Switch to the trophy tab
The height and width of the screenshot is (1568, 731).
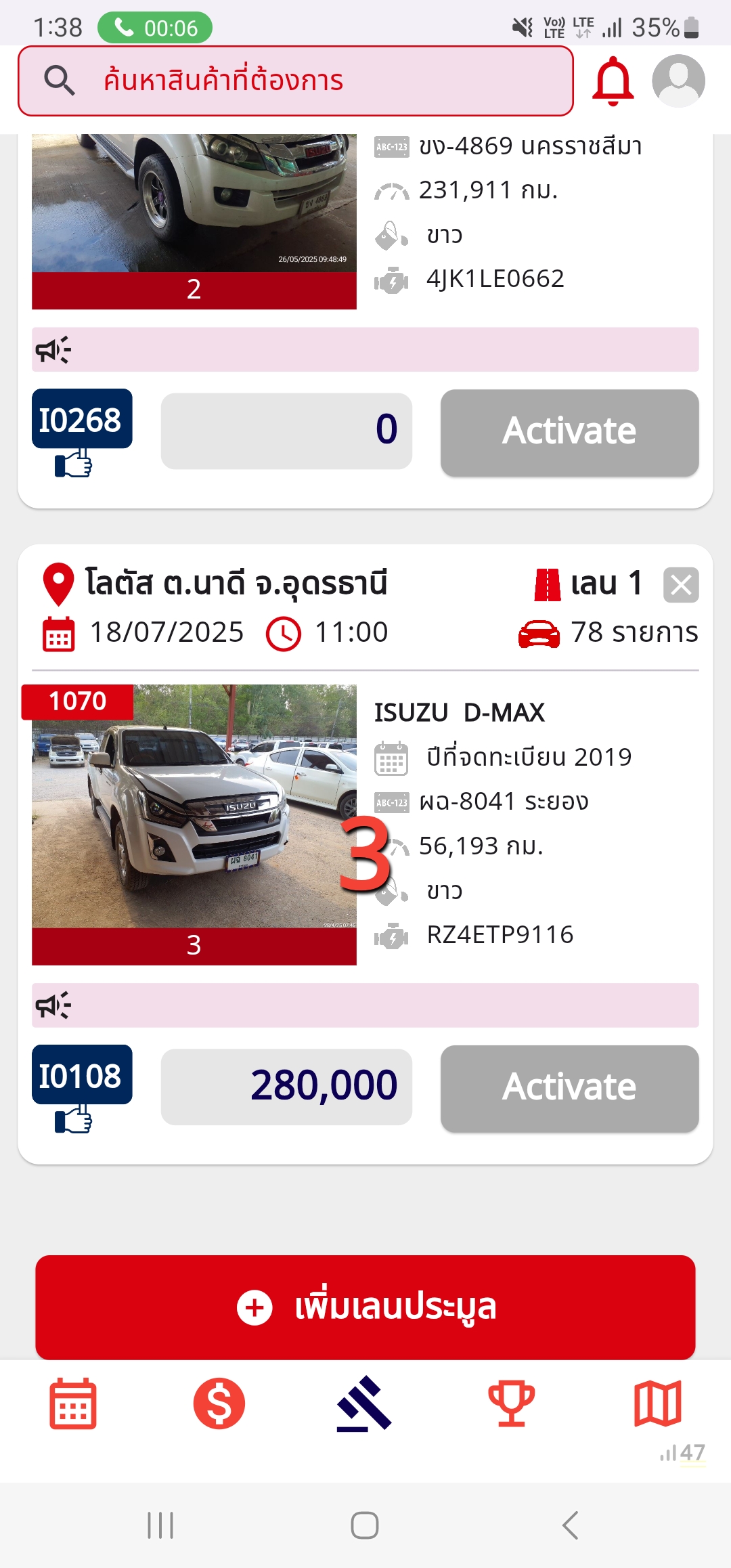(x=512, y=1403)
